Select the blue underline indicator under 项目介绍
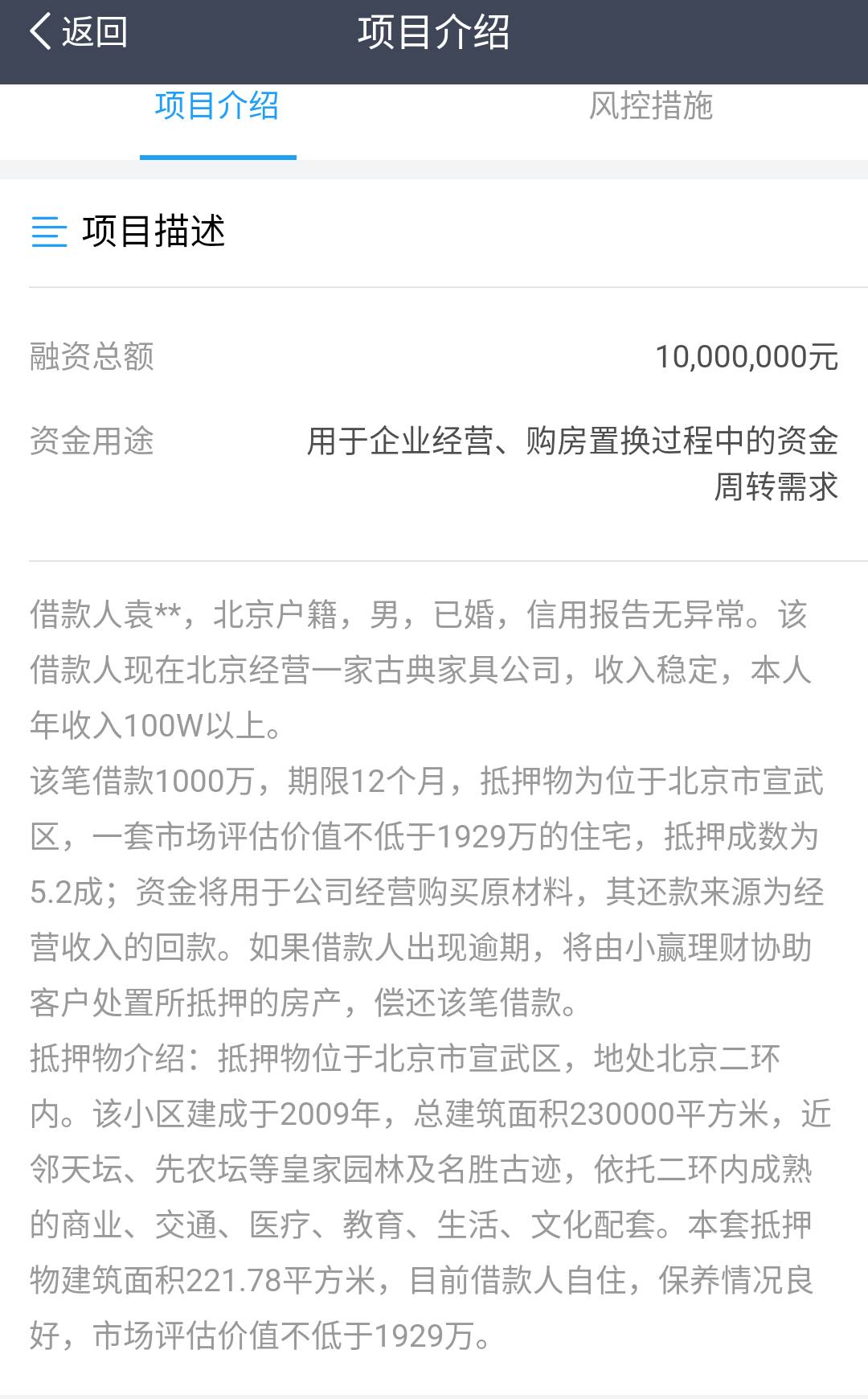This screenshot has width=868, height=1399. point(217,158)
